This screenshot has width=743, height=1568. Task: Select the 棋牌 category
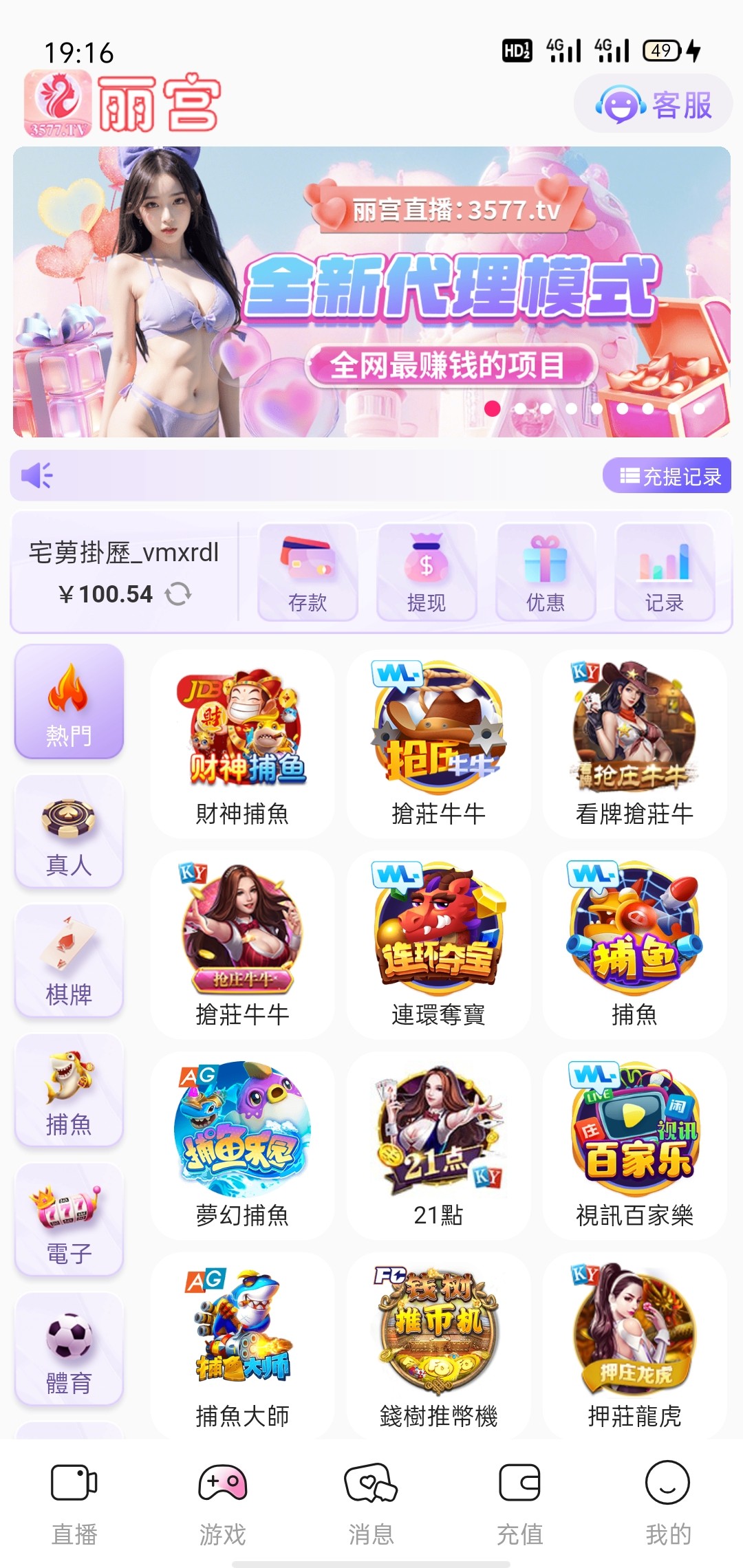pyautogui.click(x=69, y=961)
